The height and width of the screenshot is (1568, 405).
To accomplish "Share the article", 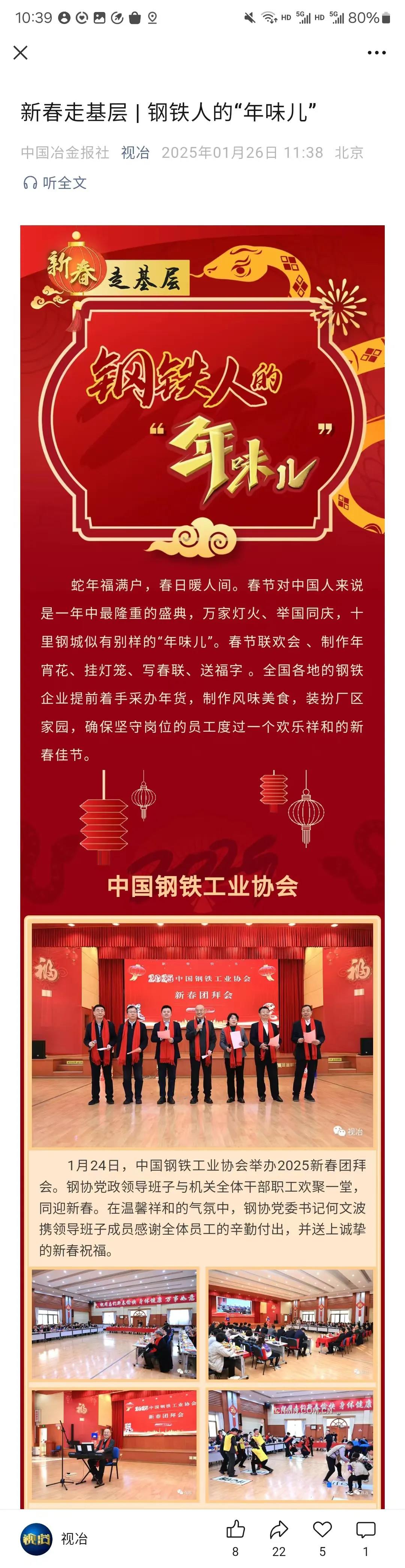I will coord(279,1530).
